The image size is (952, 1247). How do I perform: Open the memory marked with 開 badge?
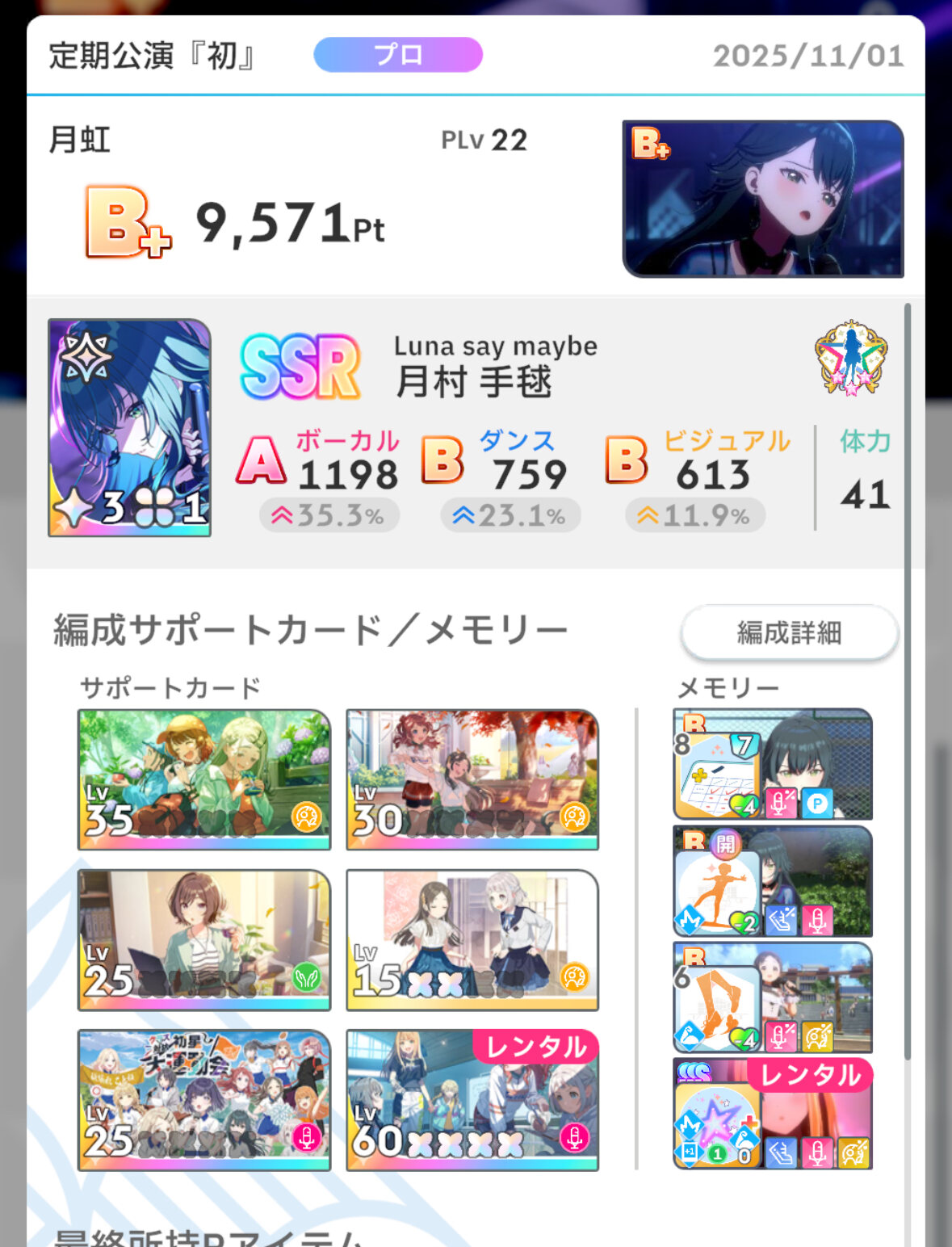point(773,881)
